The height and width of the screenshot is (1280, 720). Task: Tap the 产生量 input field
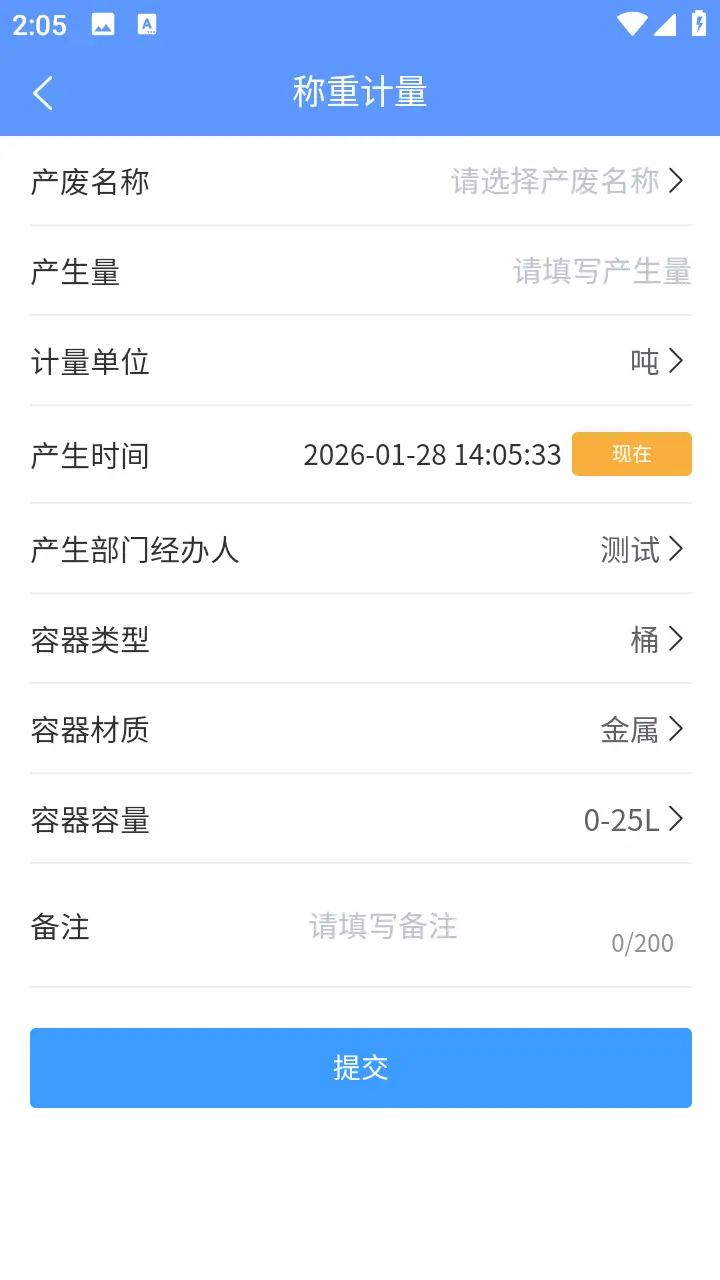click(x=601, y=271)
